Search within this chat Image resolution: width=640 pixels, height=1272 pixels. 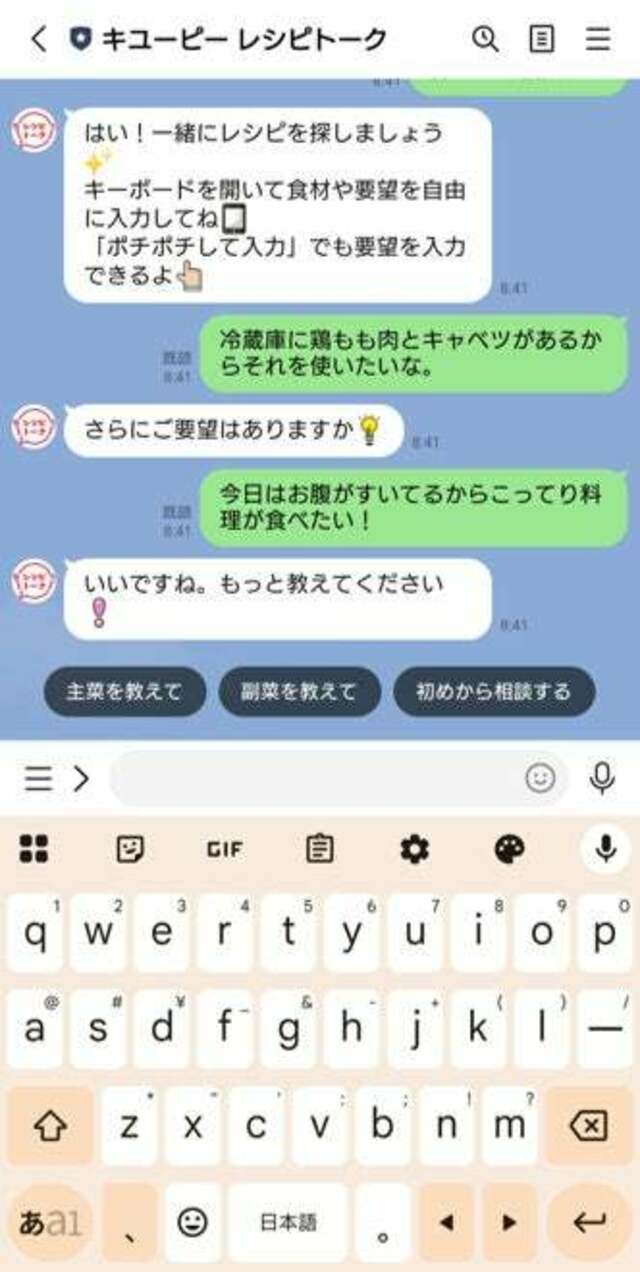click(x=485, y=39)
